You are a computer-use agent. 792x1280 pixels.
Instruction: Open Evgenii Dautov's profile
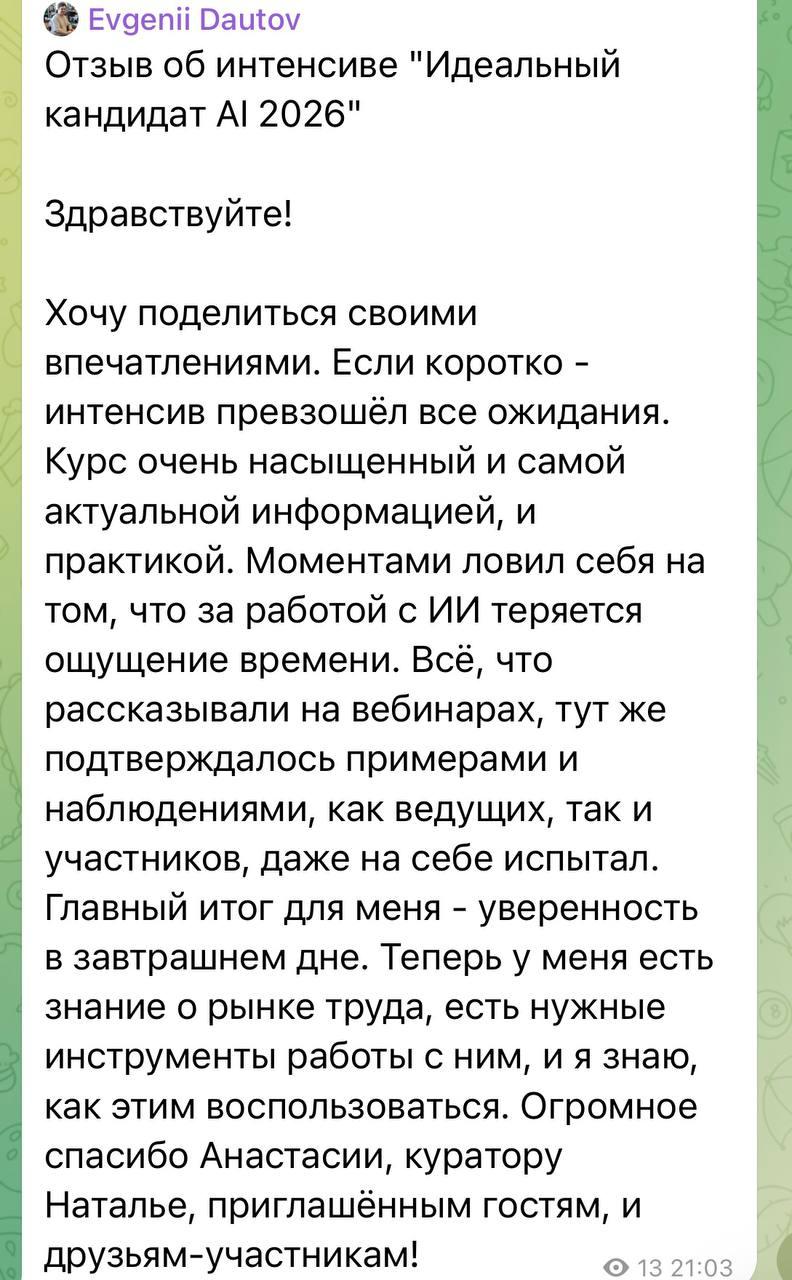(x=192, y=19)
